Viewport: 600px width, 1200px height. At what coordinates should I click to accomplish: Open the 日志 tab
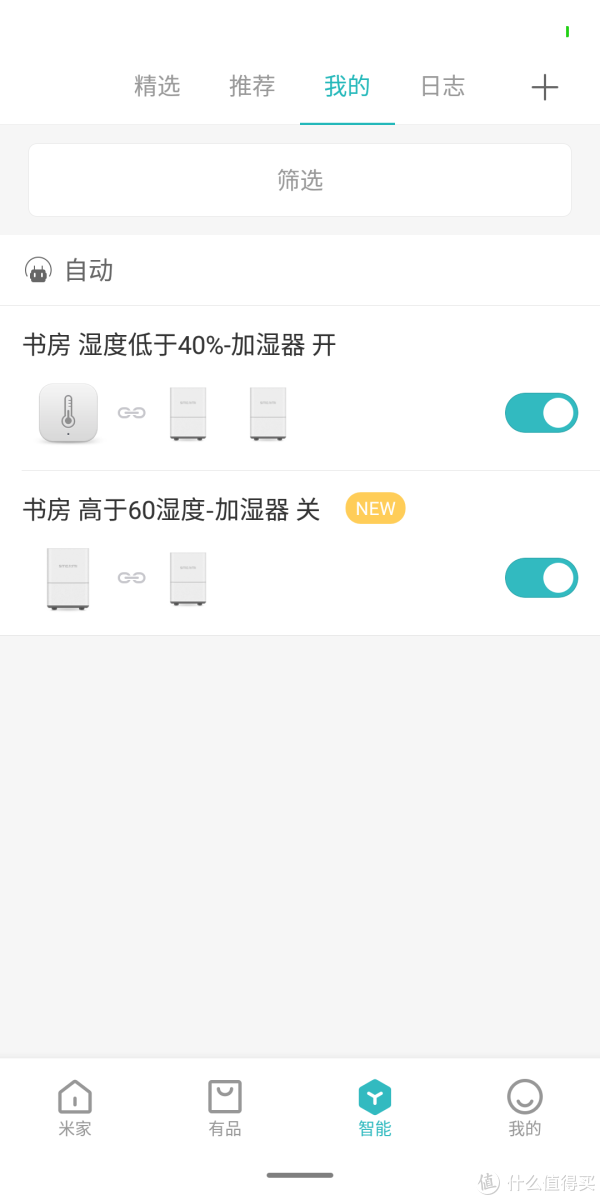(442, 86)
